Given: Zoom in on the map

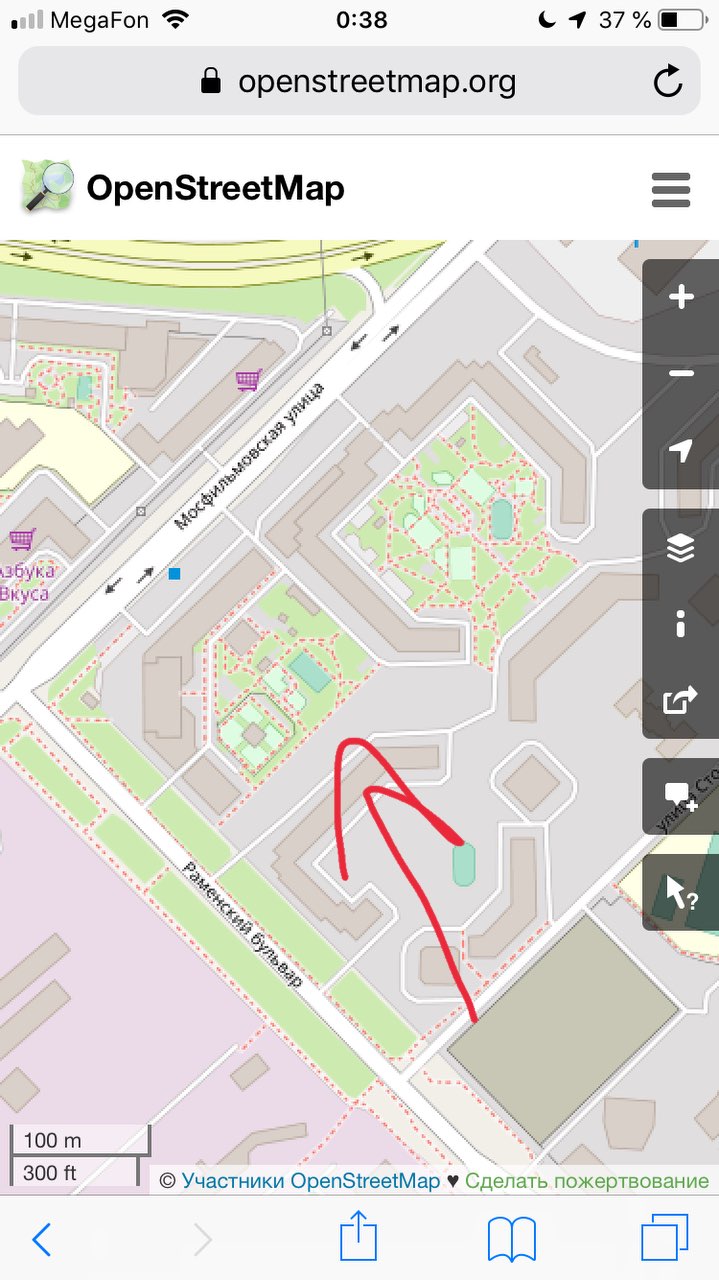Looking at the screenshot, I should (x=681, y=297).
